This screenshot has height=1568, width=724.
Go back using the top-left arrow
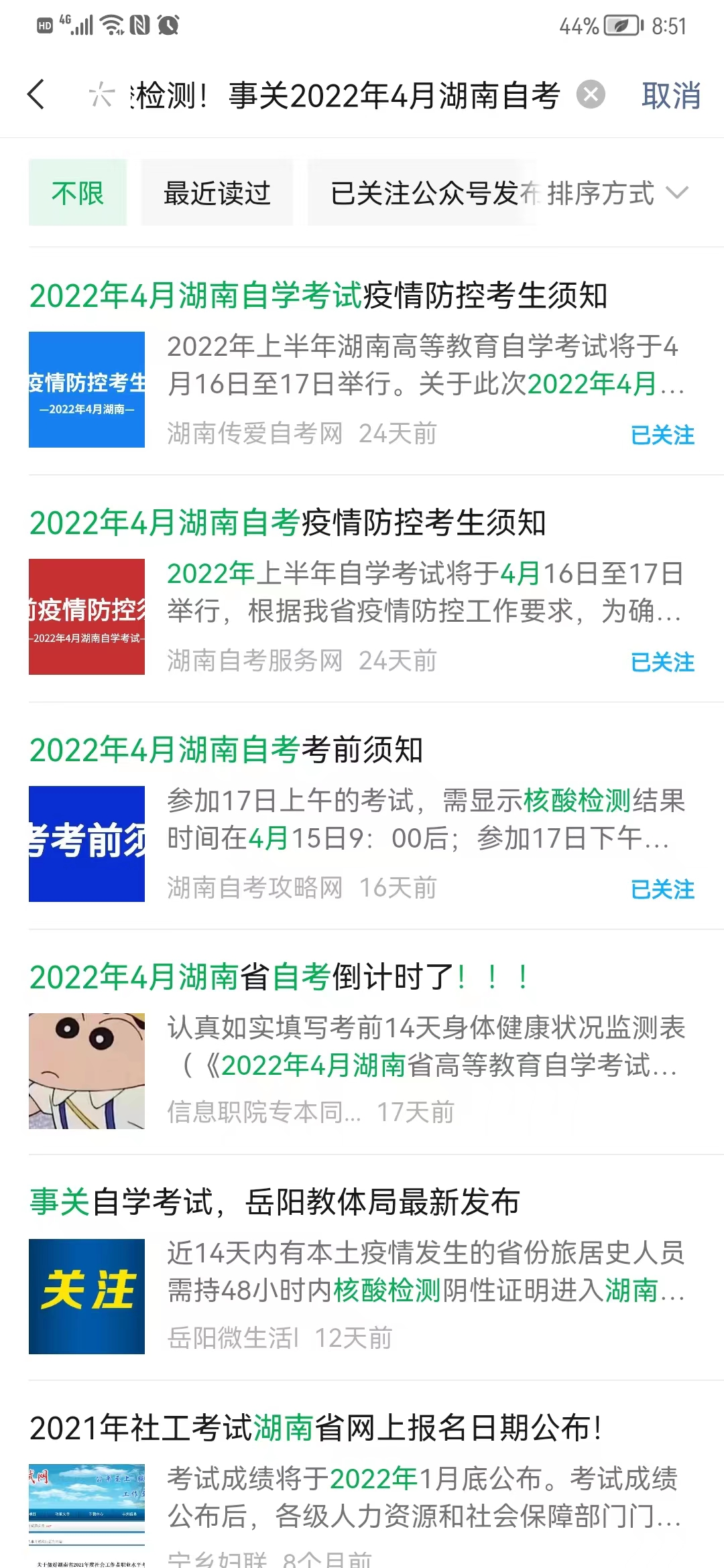(37, 94)
